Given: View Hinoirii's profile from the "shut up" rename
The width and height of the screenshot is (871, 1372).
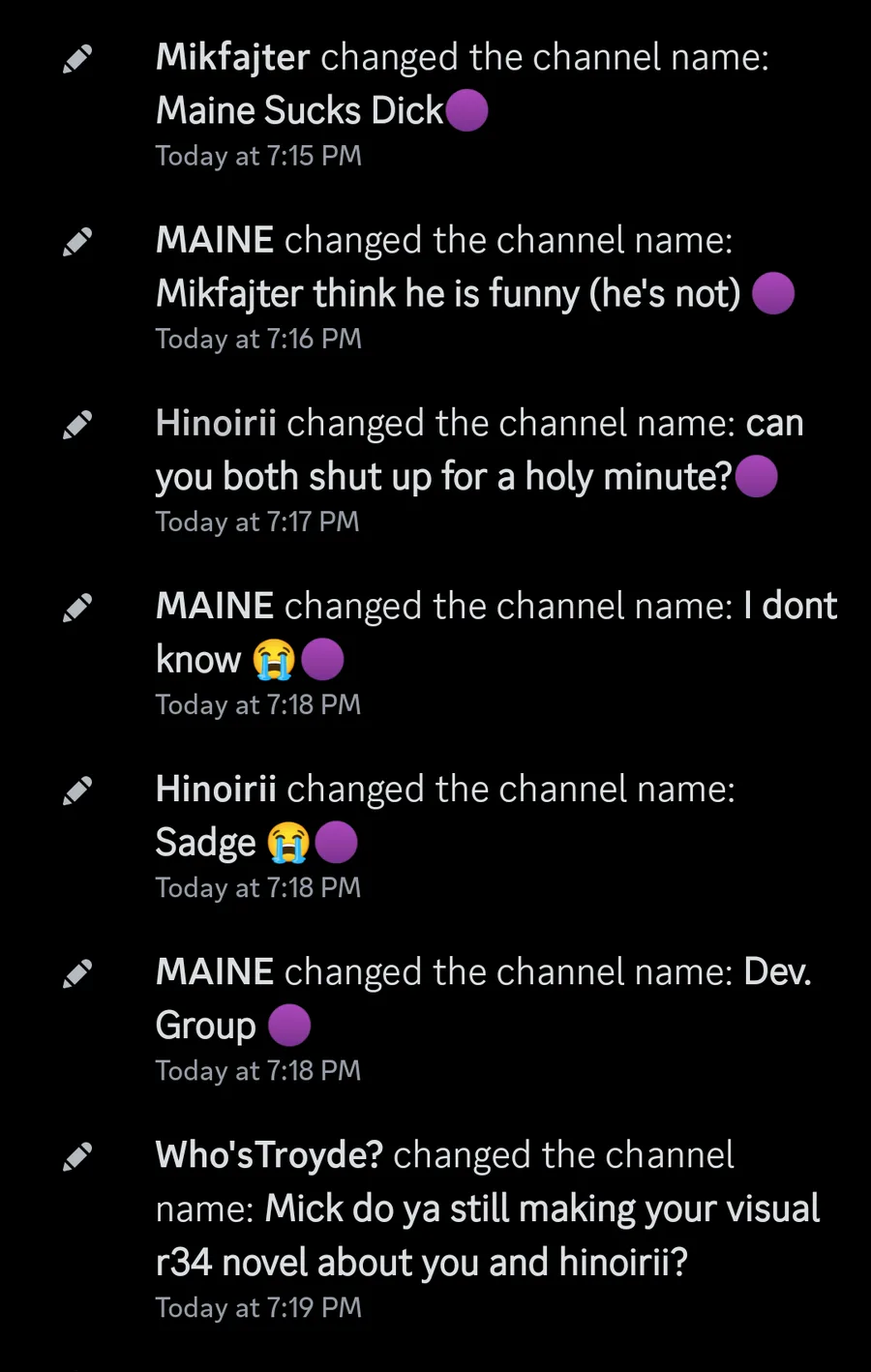Looking at the screenshot, I should coord(216,423).
